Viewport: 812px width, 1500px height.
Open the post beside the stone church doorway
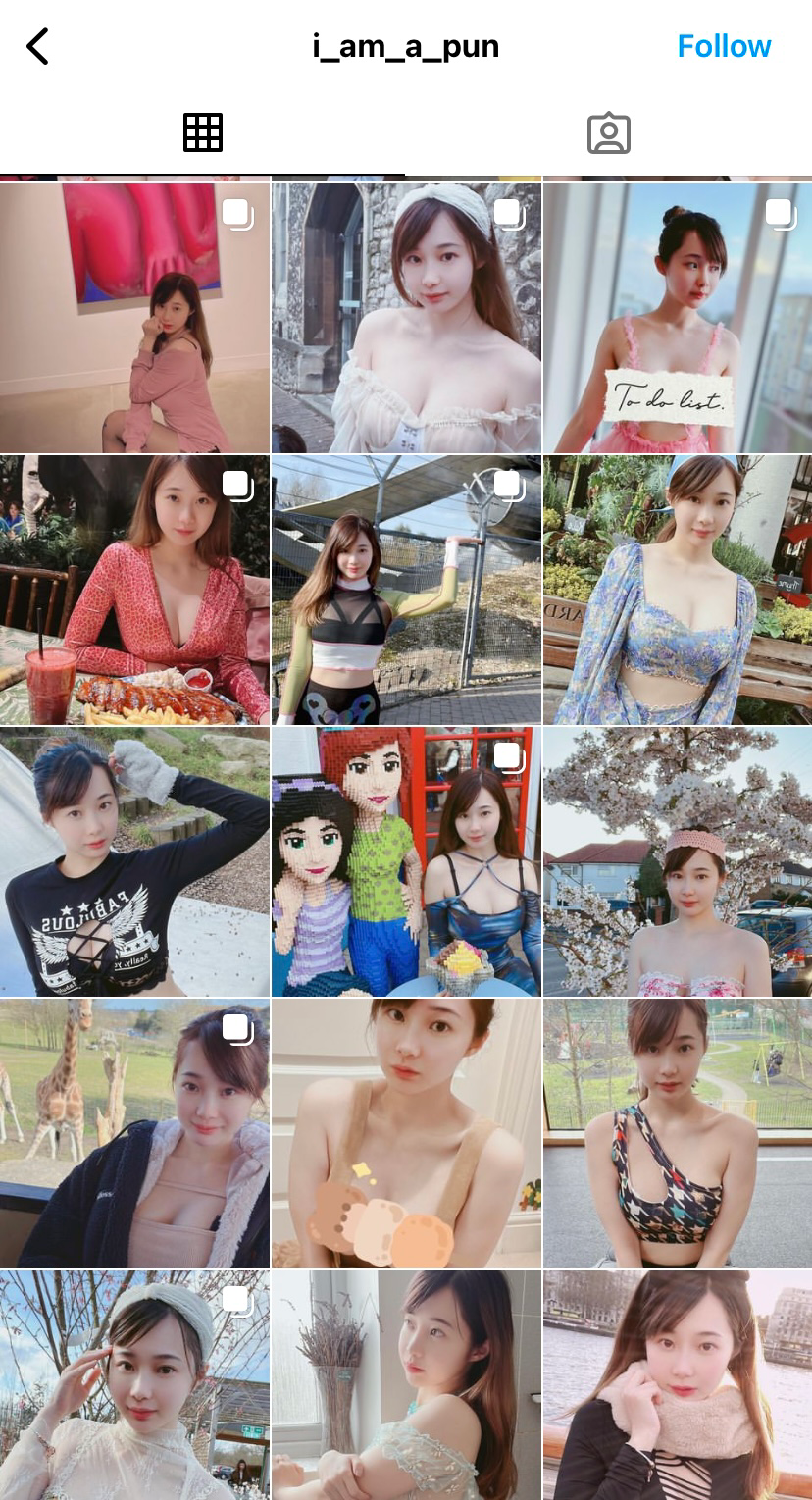(x=406, y=318)
